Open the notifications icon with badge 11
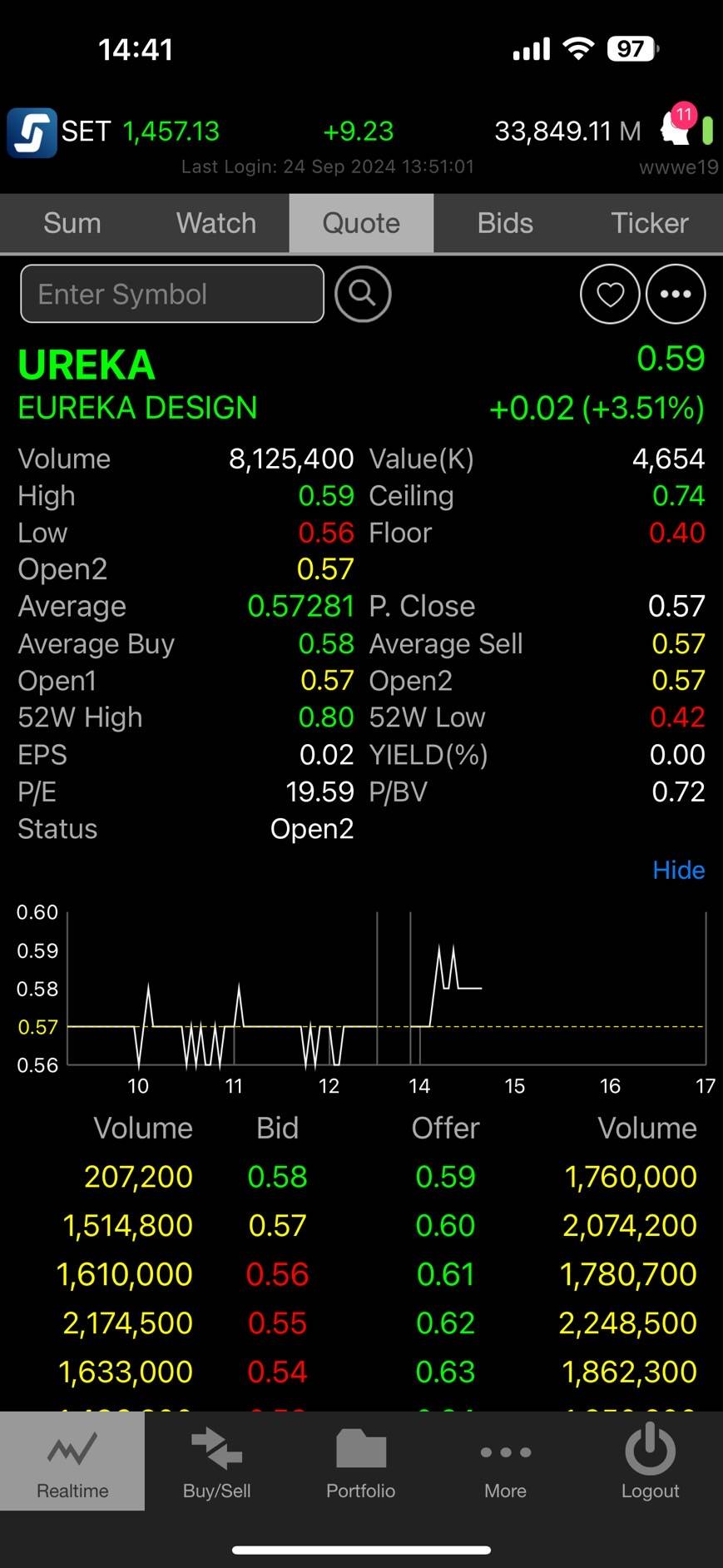 pyautogui.click(x=676, y=127)
